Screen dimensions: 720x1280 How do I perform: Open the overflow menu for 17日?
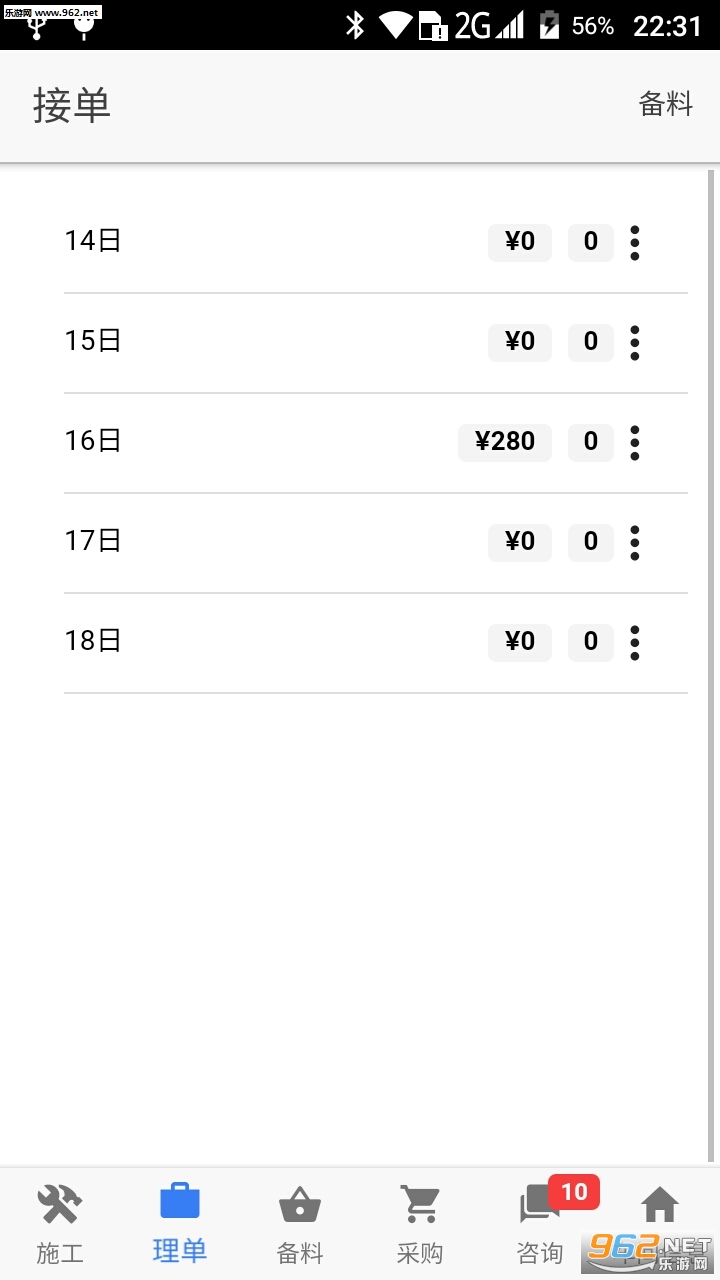[634, 542]
